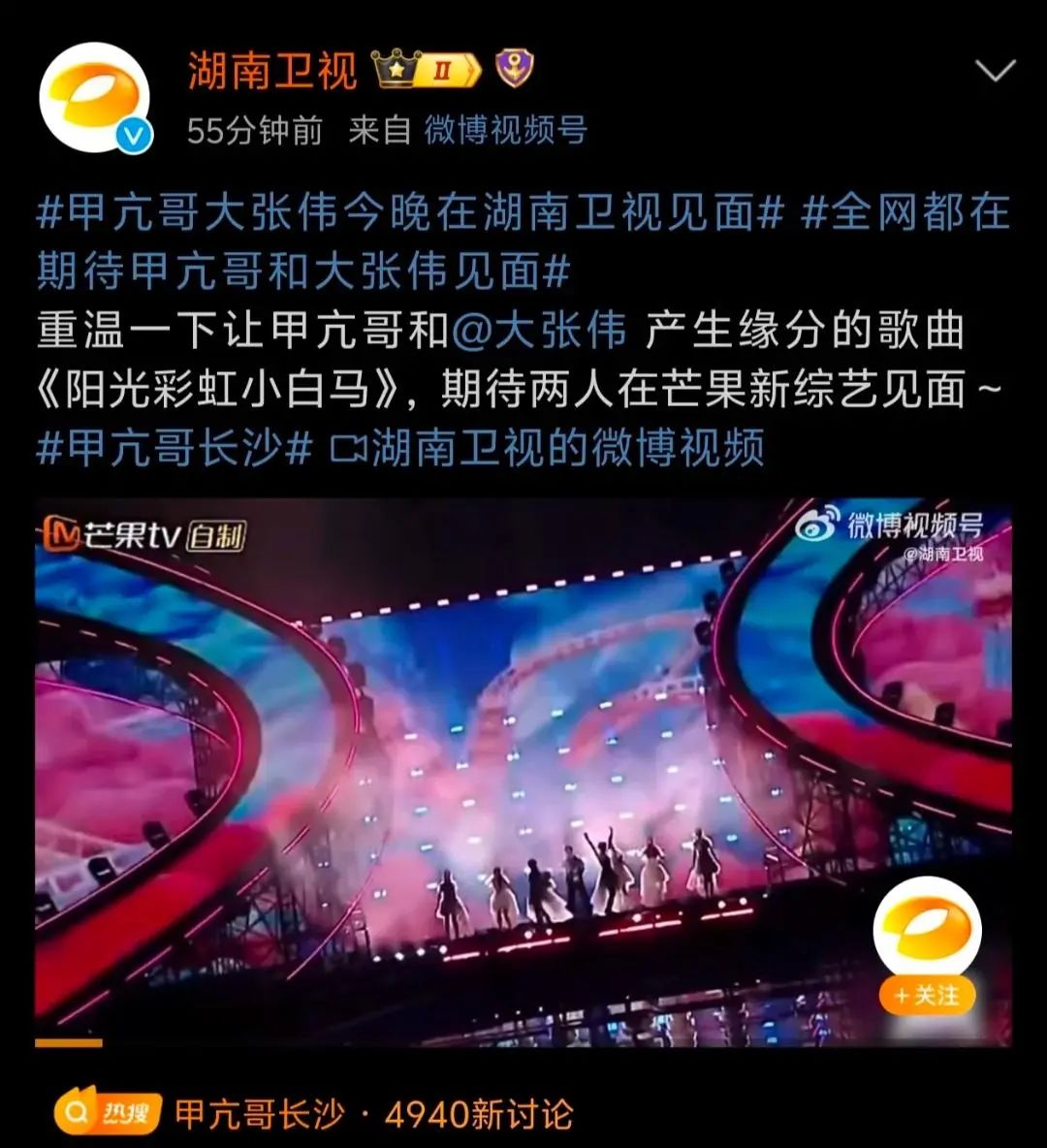Open the #甲亢哥长沙# hashtag
The width and height of the screenshot is (1047, 1148).
coord(174,448)
